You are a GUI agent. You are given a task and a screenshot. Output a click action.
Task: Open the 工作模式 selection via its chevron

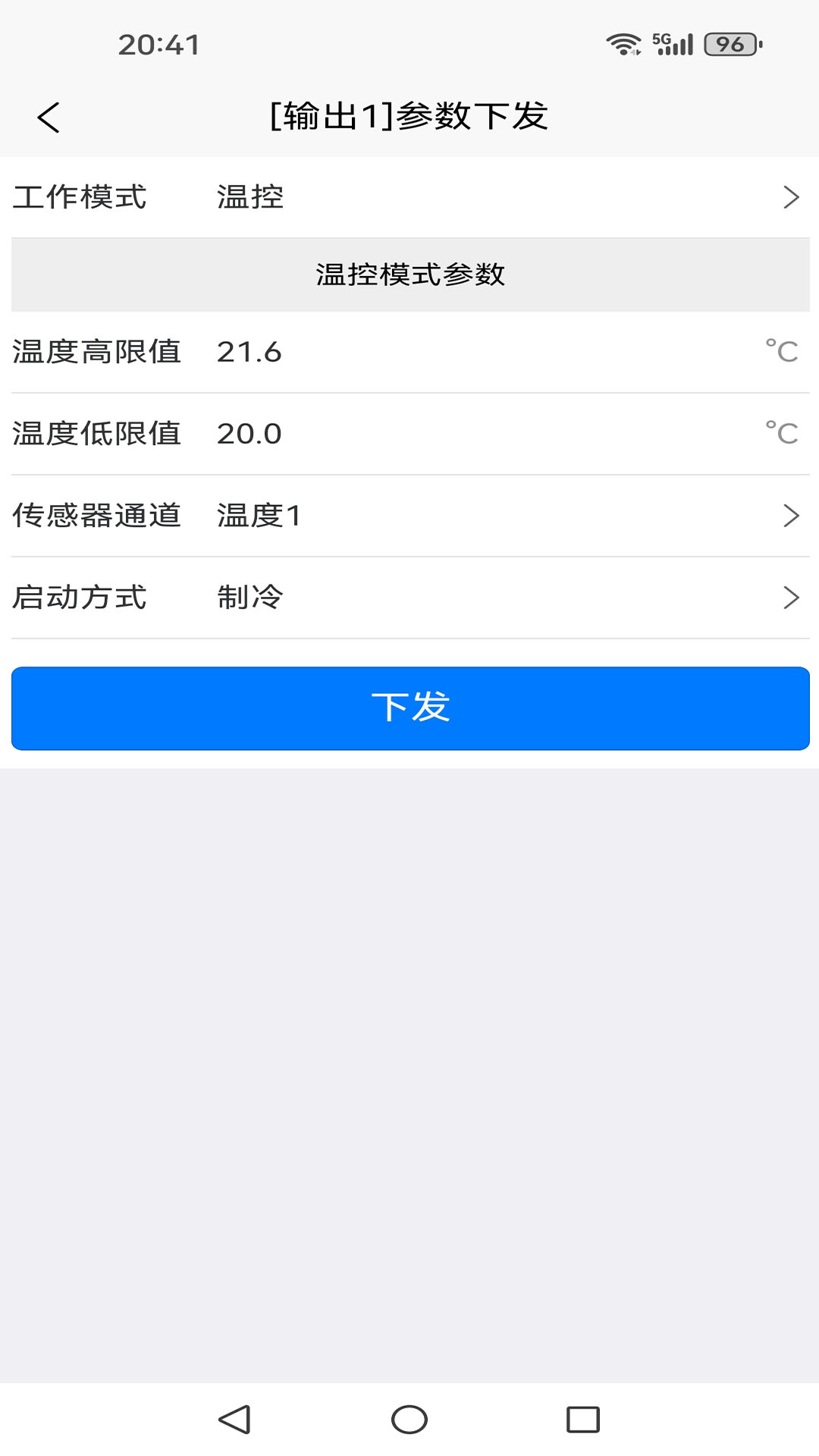point(789,197)
